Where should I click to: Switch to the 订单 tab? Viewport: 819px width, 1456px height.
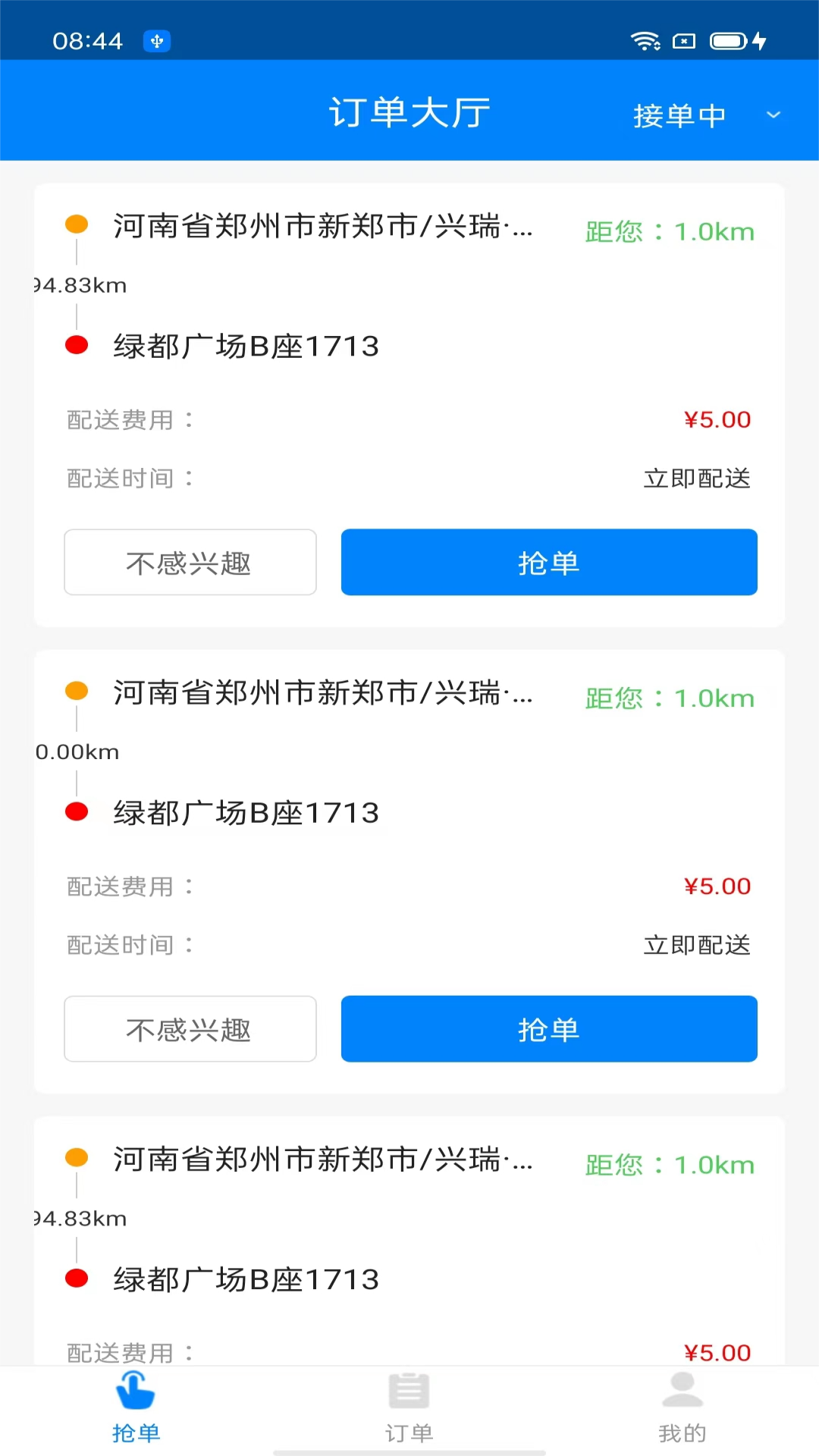click(x=409, y=1410)
